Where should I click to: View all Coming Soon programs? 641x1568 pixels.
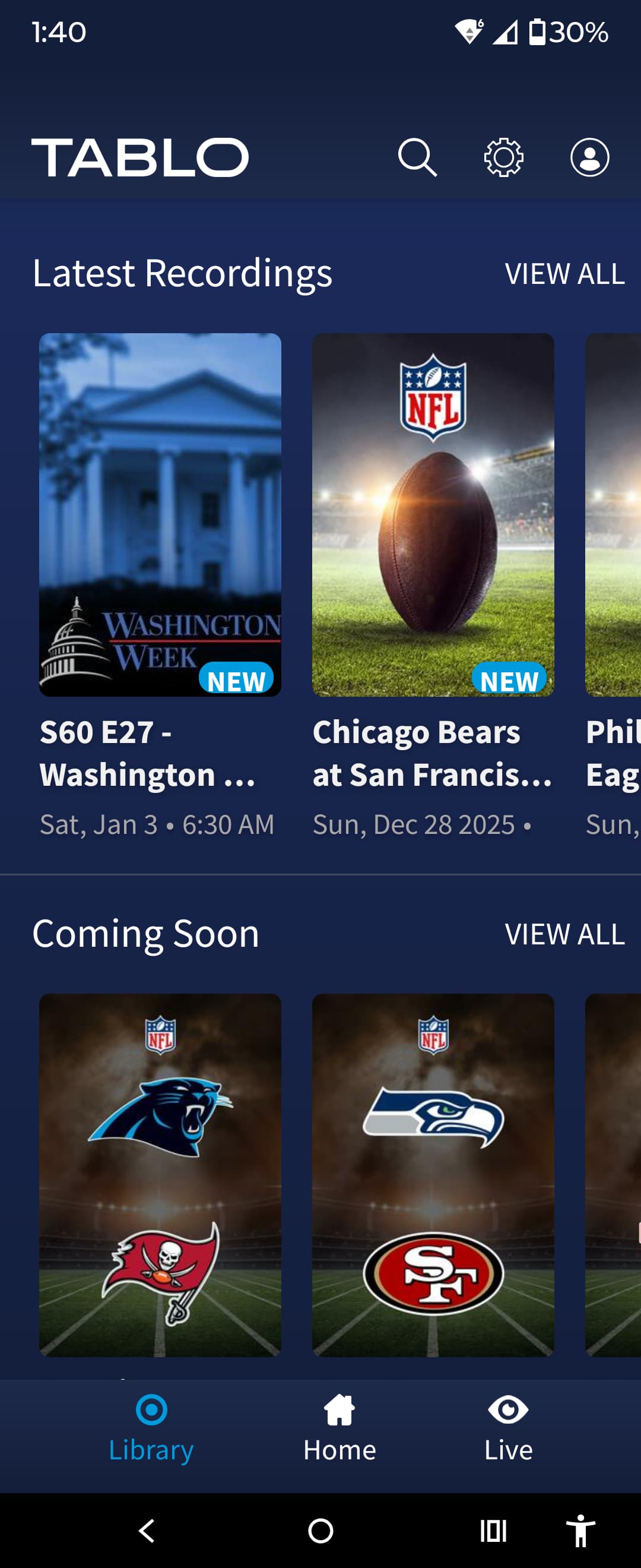(x=564, y=934)
